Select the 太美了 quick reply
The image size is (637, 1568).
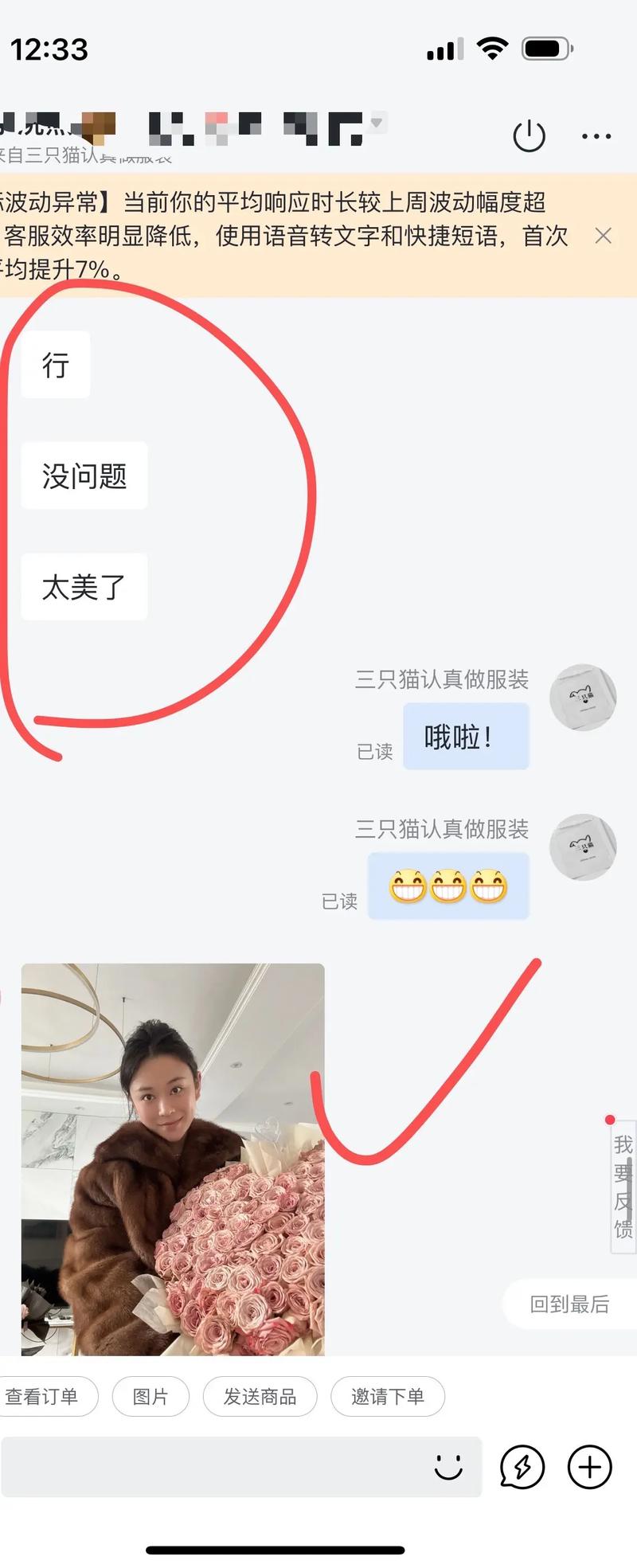pyautogui.click(x=84, y=587)
